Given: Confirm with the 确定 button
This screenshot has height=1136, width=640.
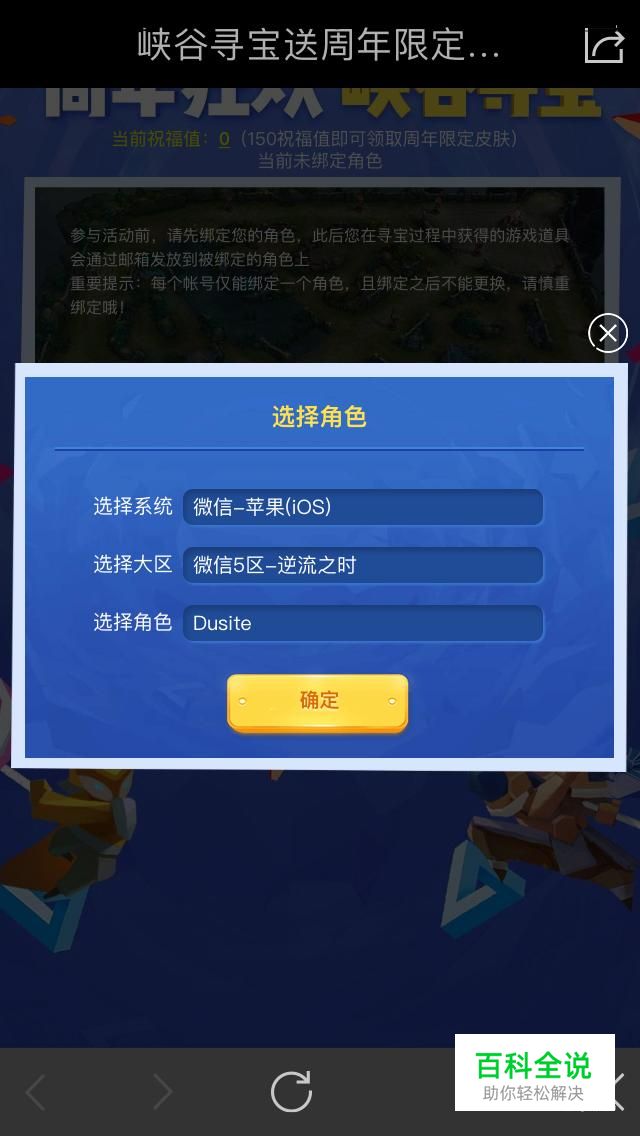Looking at the screenshot, I should (318, 701).
